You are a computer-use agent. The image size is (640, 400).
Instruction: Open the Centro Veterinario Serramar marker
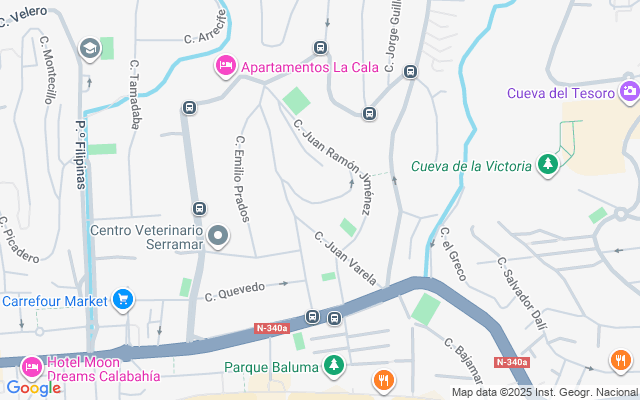coord(221,237)
